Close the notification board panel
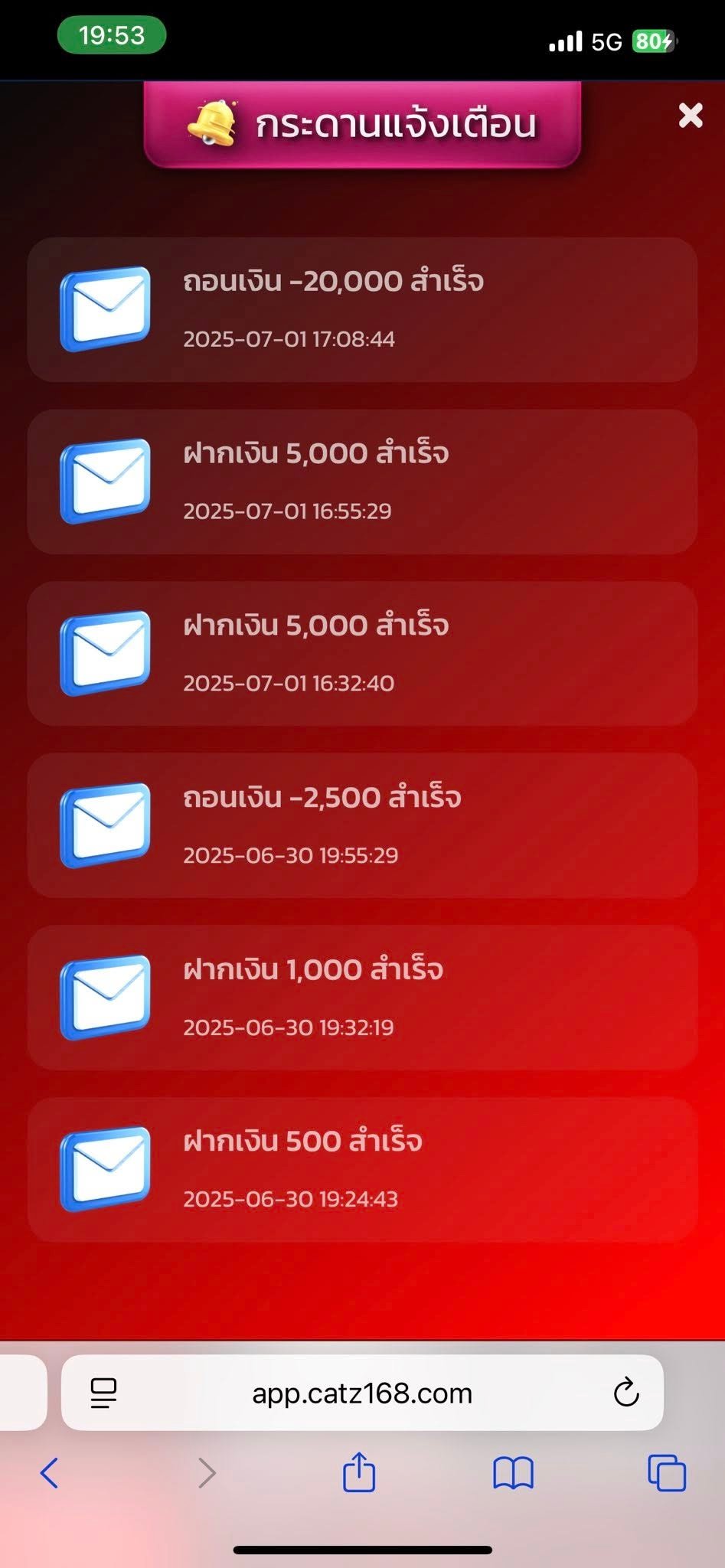The width and height of the screenshot is (725, 1568). click(690, 116)
